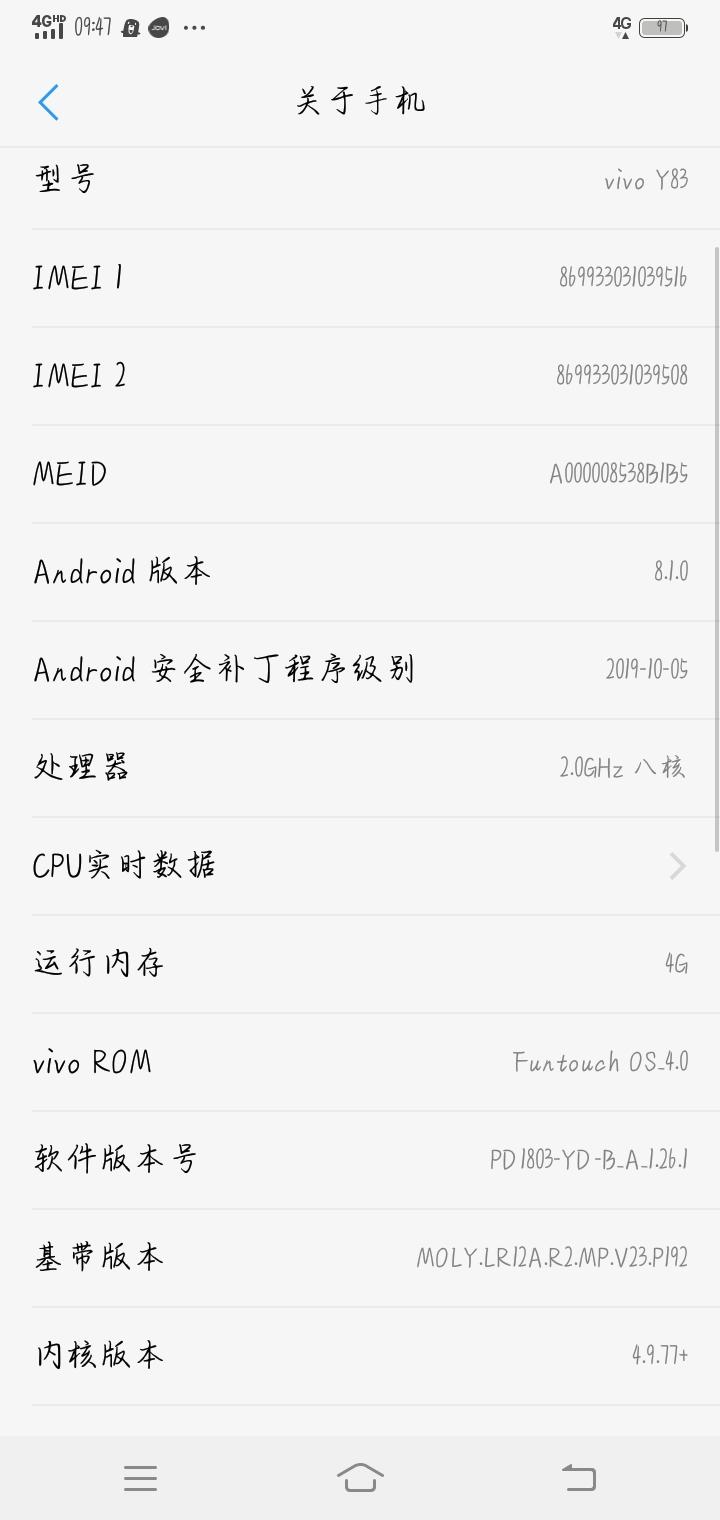720x1520 pixels.
Task: Expand the 内核版本 entry
Action: (360, 1355)
